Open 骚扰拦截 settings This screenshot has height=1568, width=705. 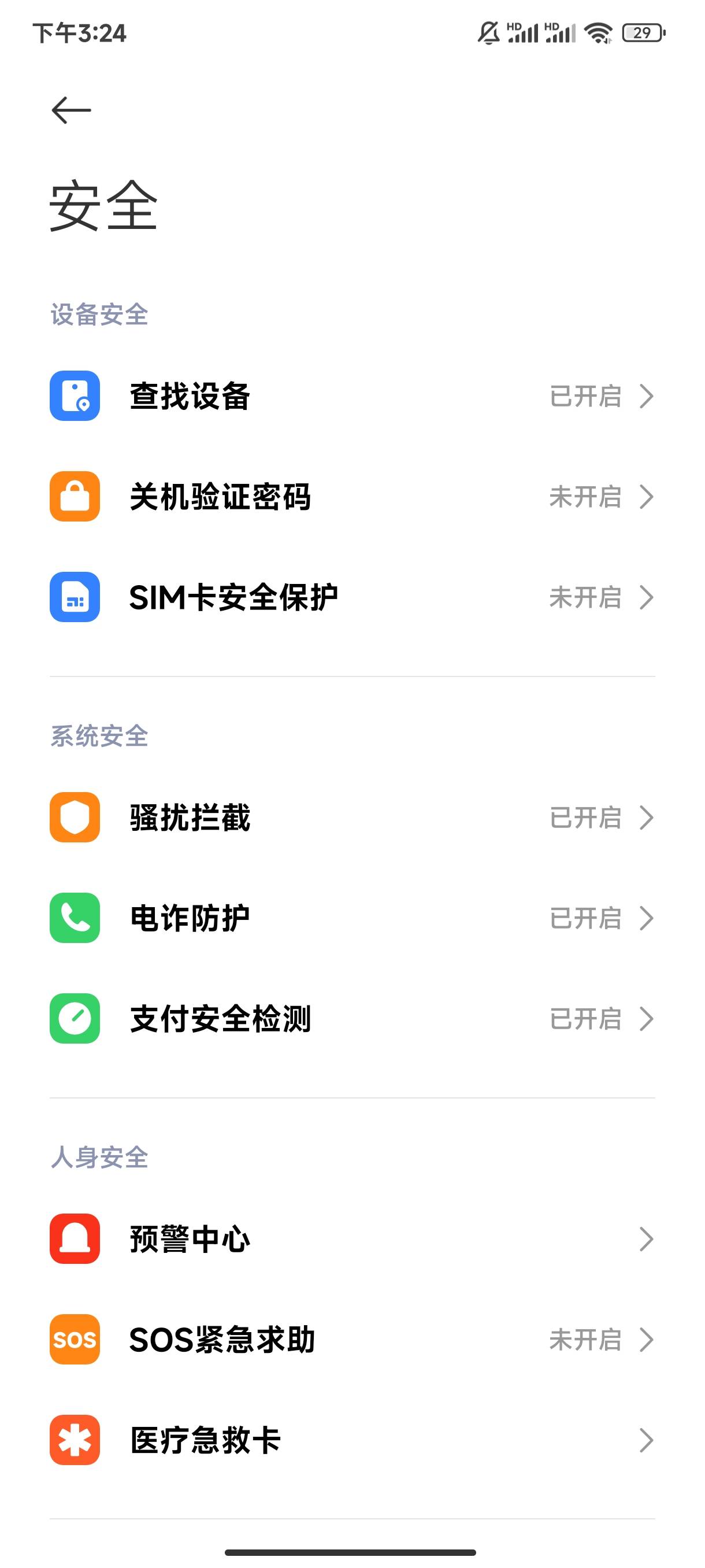click(x=351, y=817)
